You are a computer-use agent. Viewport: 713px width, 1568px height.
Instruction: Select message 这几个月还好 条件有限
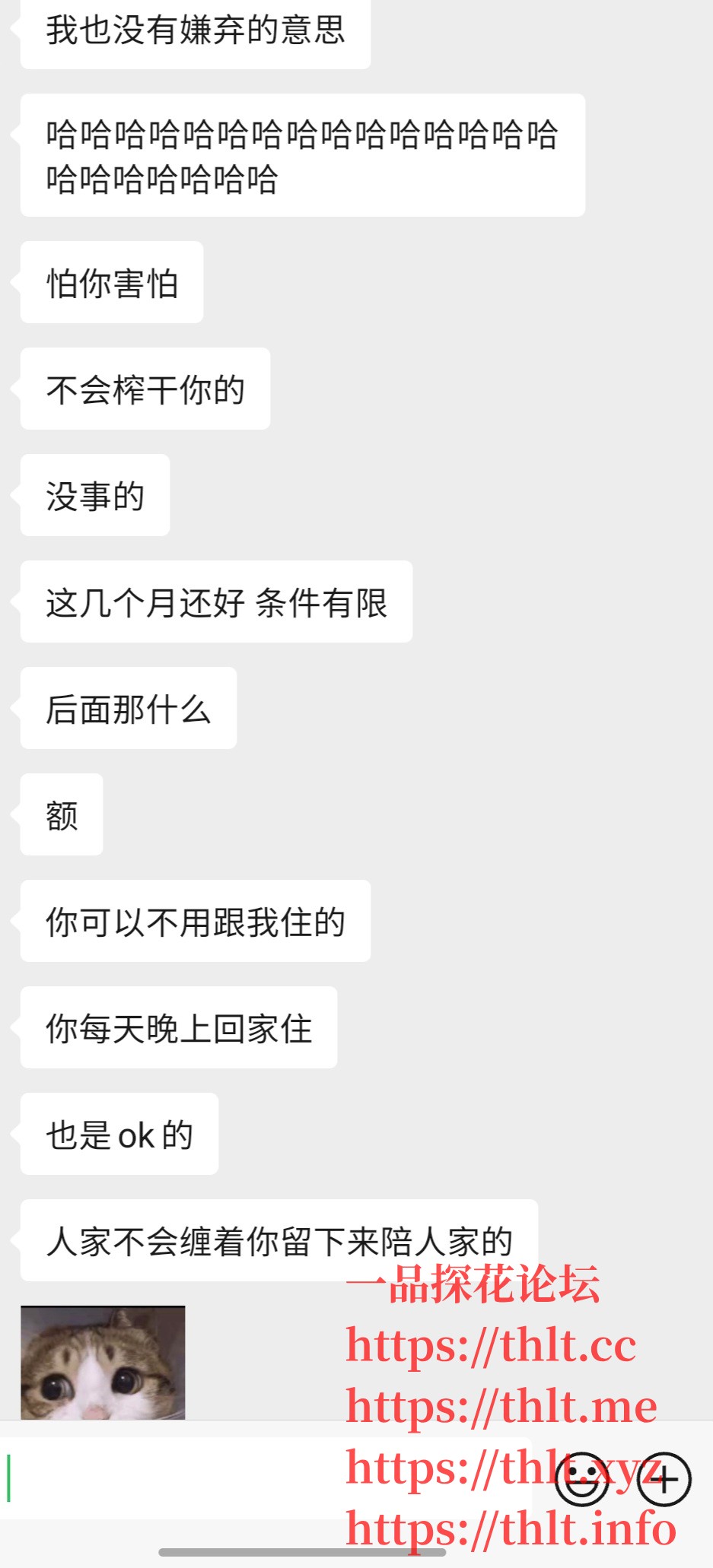tap(215, 601)
